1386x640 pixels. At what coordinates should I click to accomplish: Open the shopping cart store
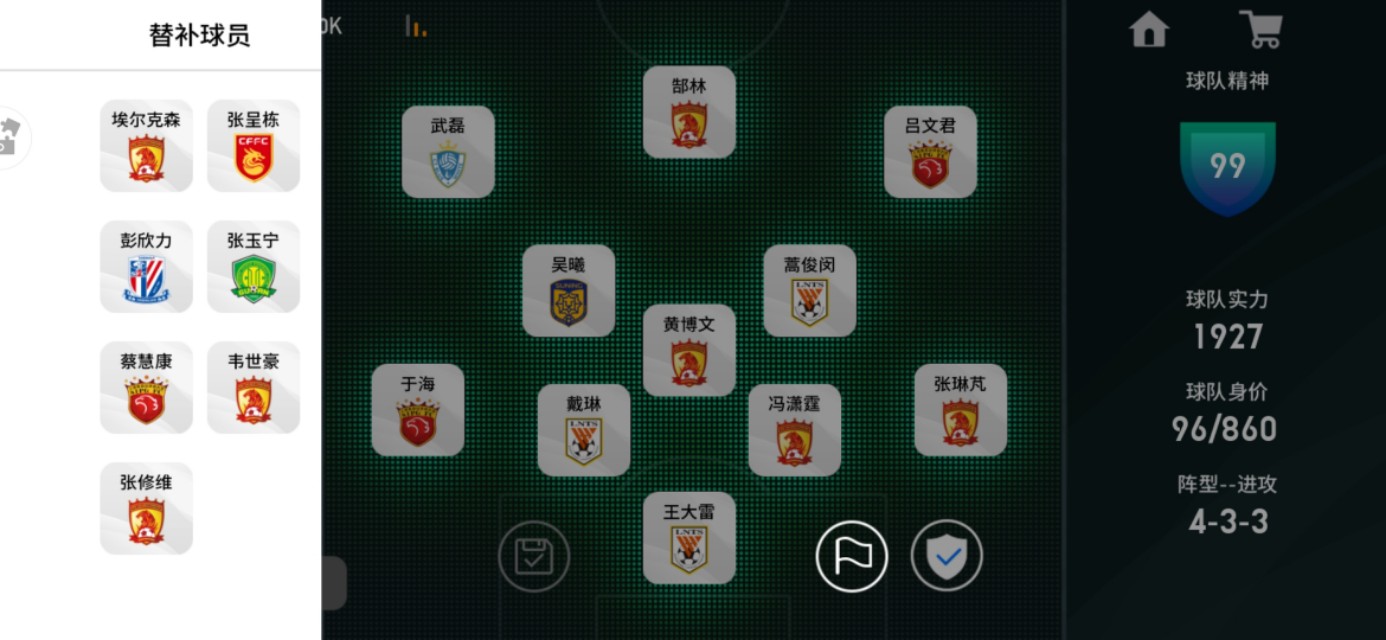click(1260, 30)
